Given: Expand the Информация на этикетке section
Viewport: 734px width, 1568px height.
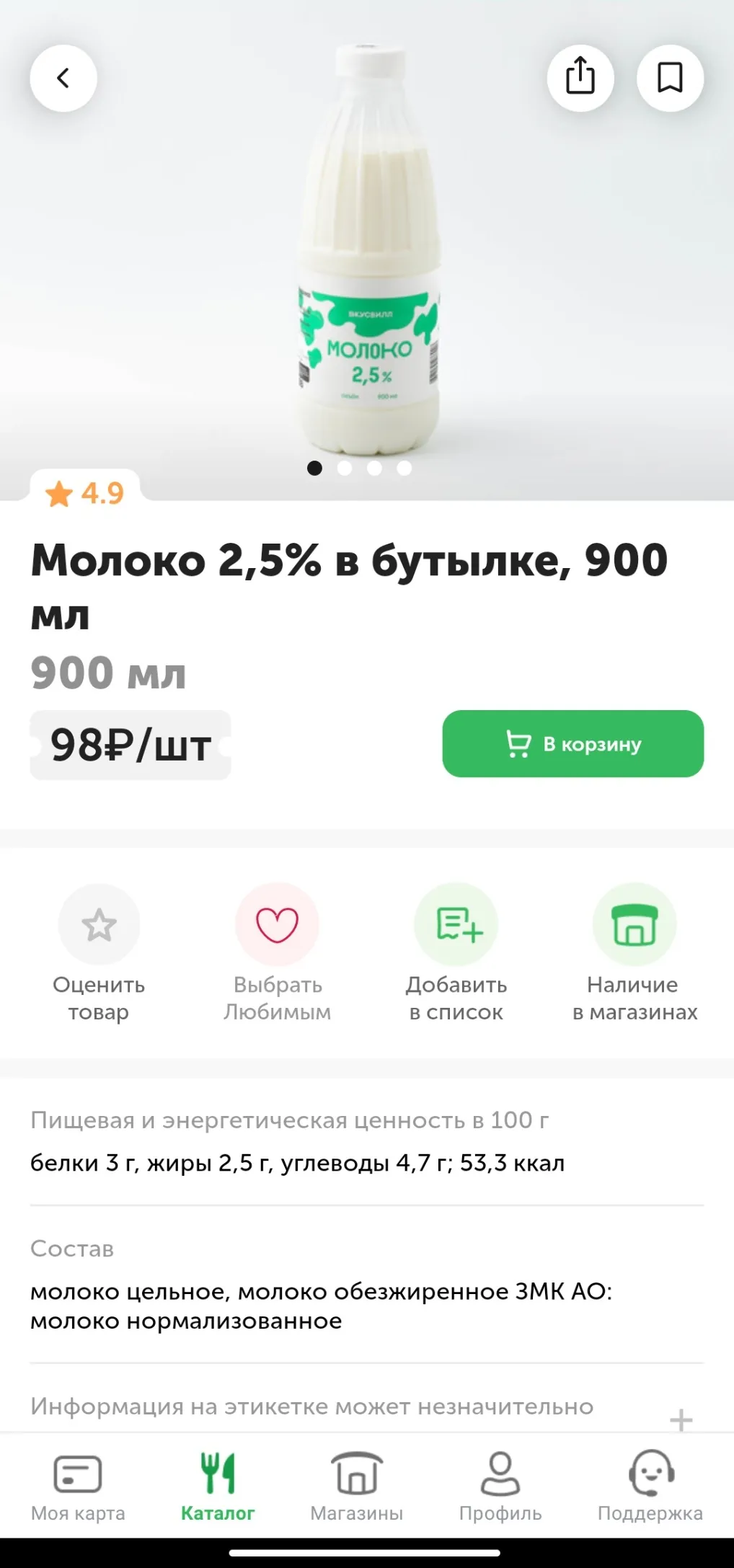Looking at the screenshot, I should (x=680, y=1419).
